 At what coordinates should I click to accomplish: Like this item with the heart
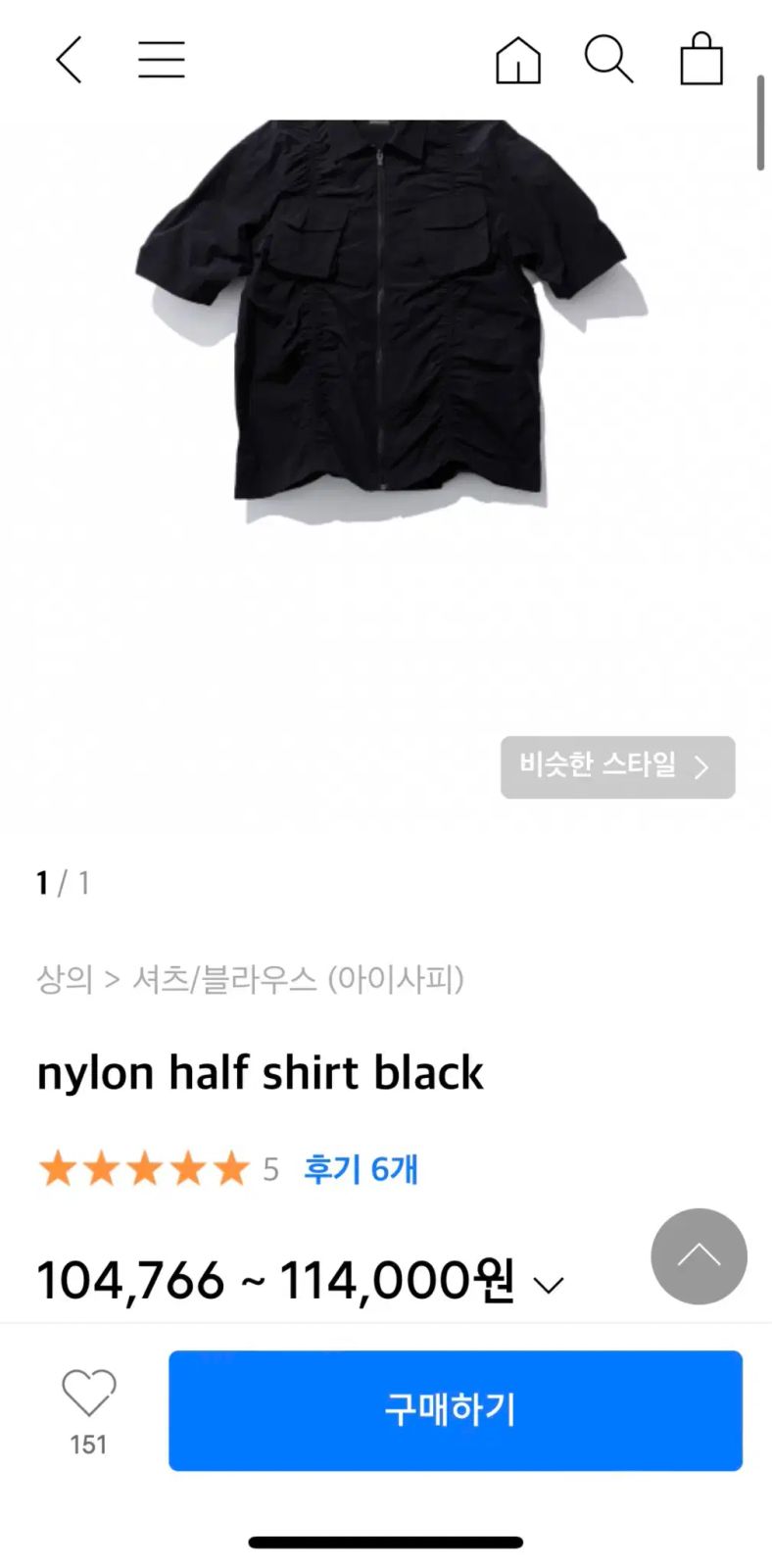(89, 1393)
